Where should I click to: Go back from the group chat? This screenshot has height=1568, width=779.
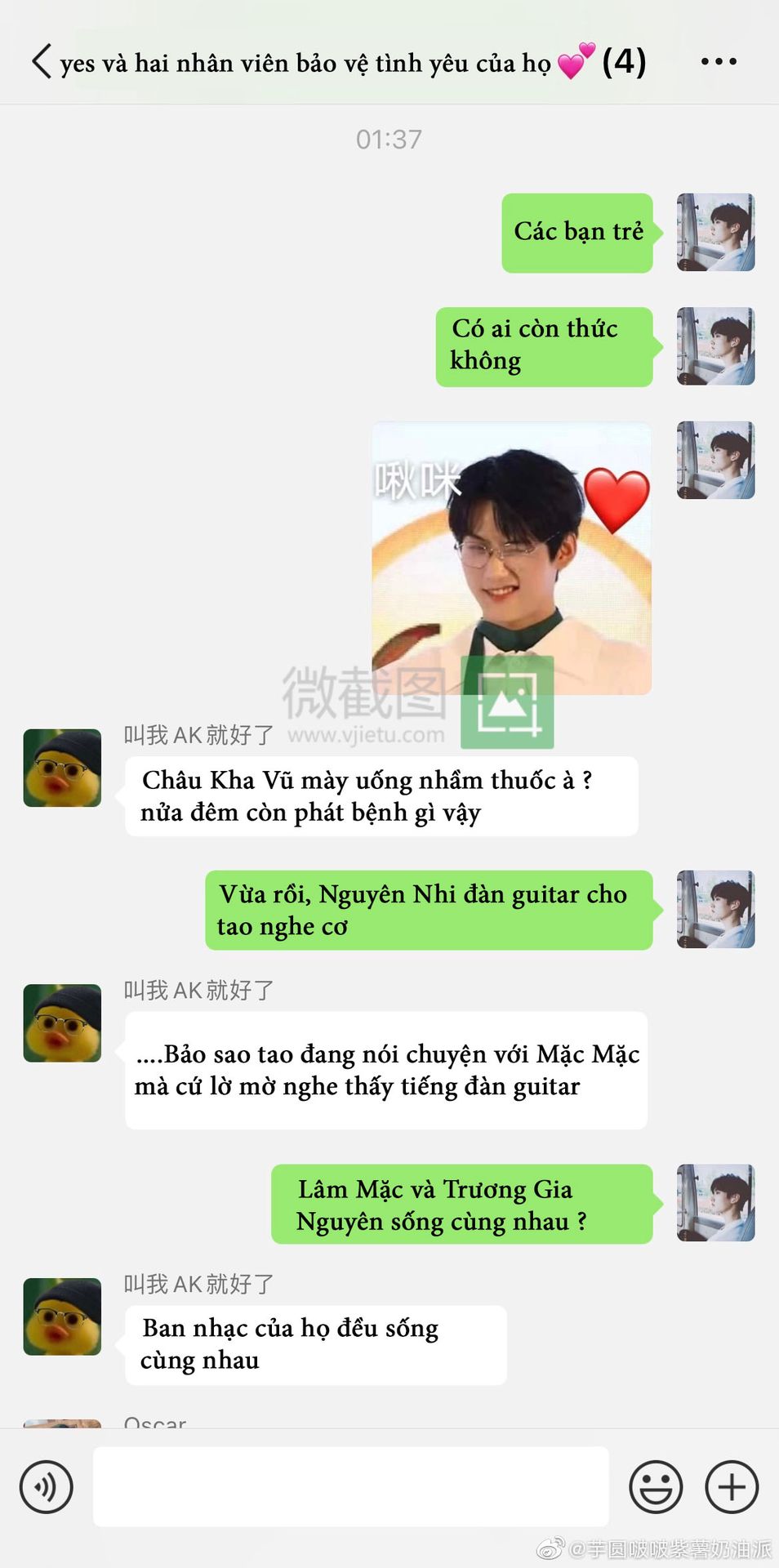[x=42, y=61]
